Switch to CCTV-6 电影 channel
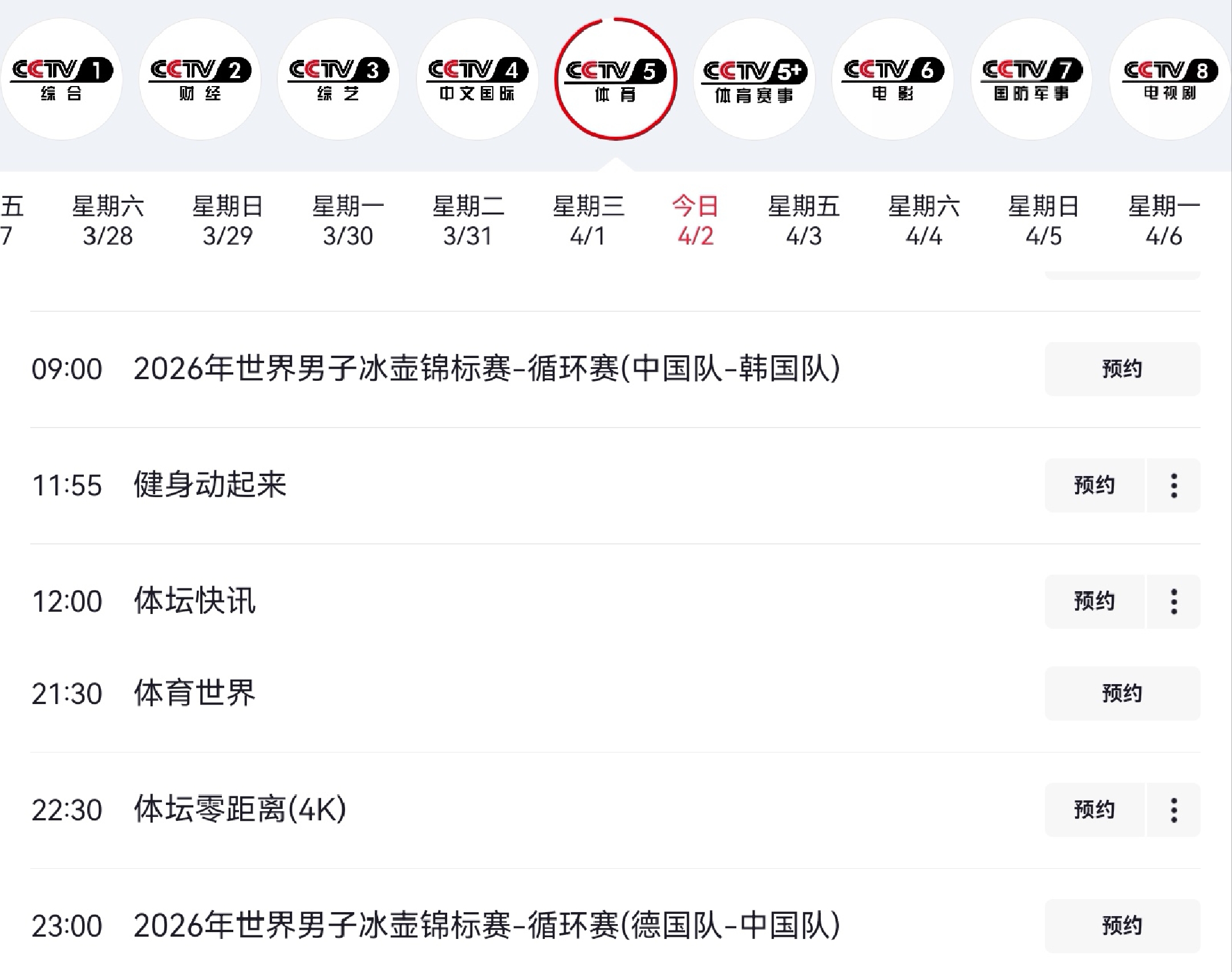Image resolution: width=1232 pixels, height=972 pixels. coord(893,79)
